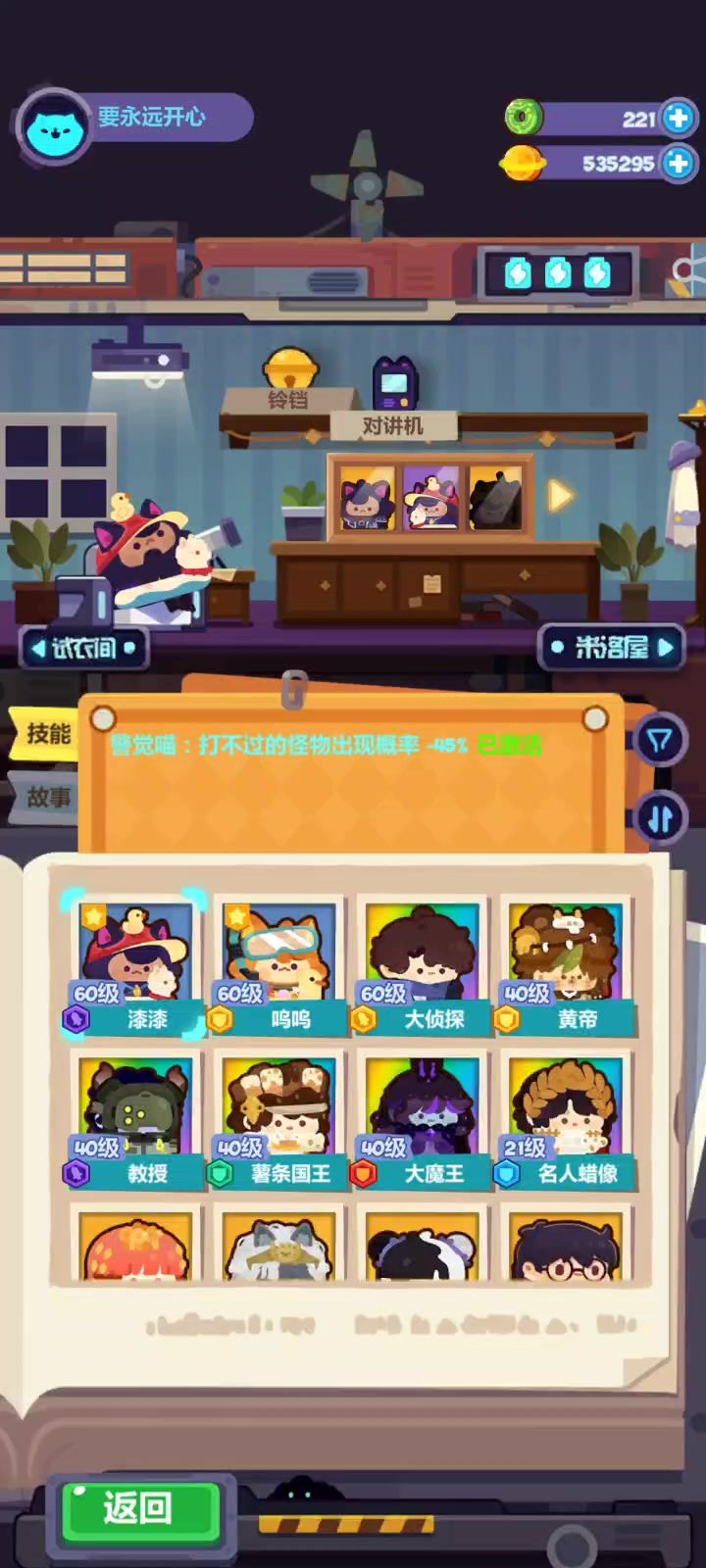Select character 大魔王

[423, 1119]
